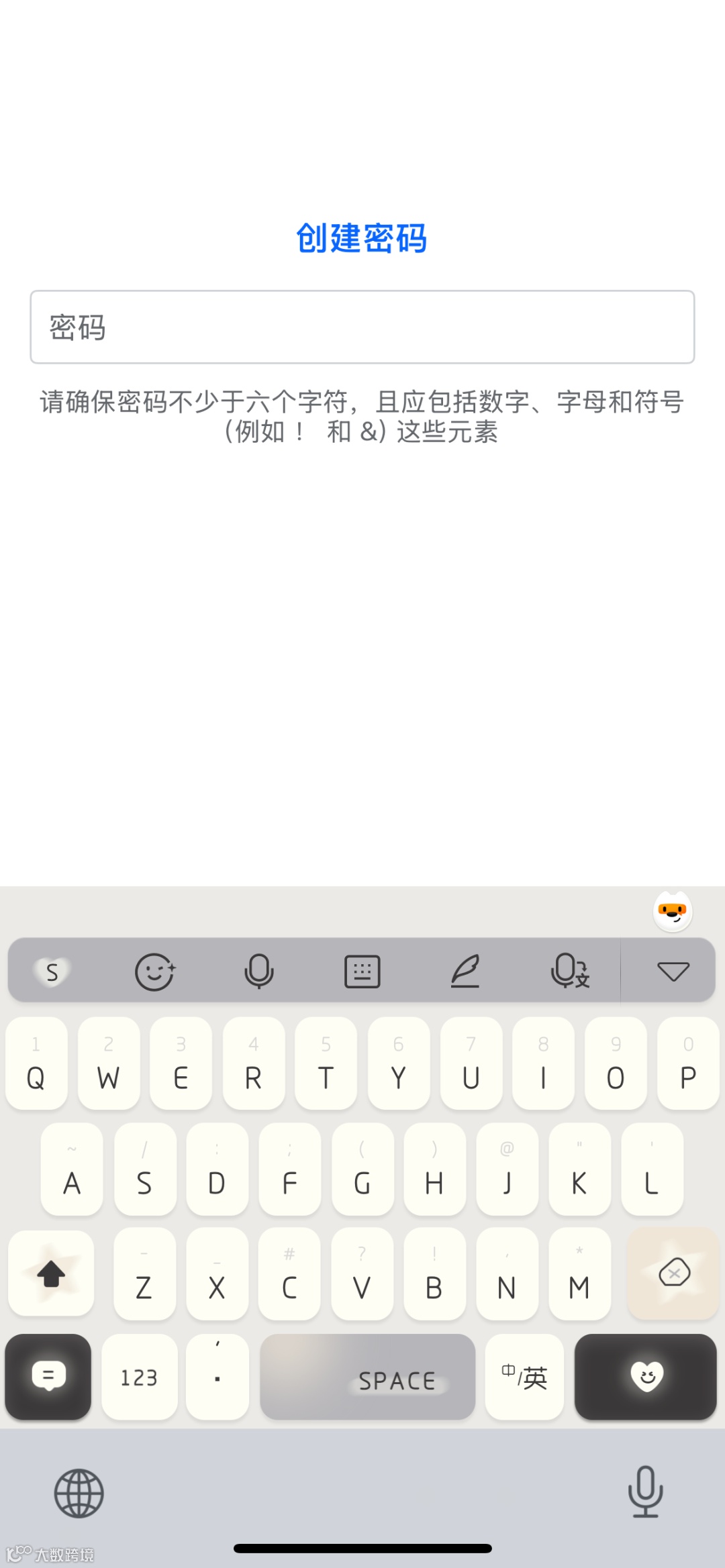Toggle the S badge on the keyboard toolbar
The width and height of the screenshot is (725, 1568).
tap(52, 971)
